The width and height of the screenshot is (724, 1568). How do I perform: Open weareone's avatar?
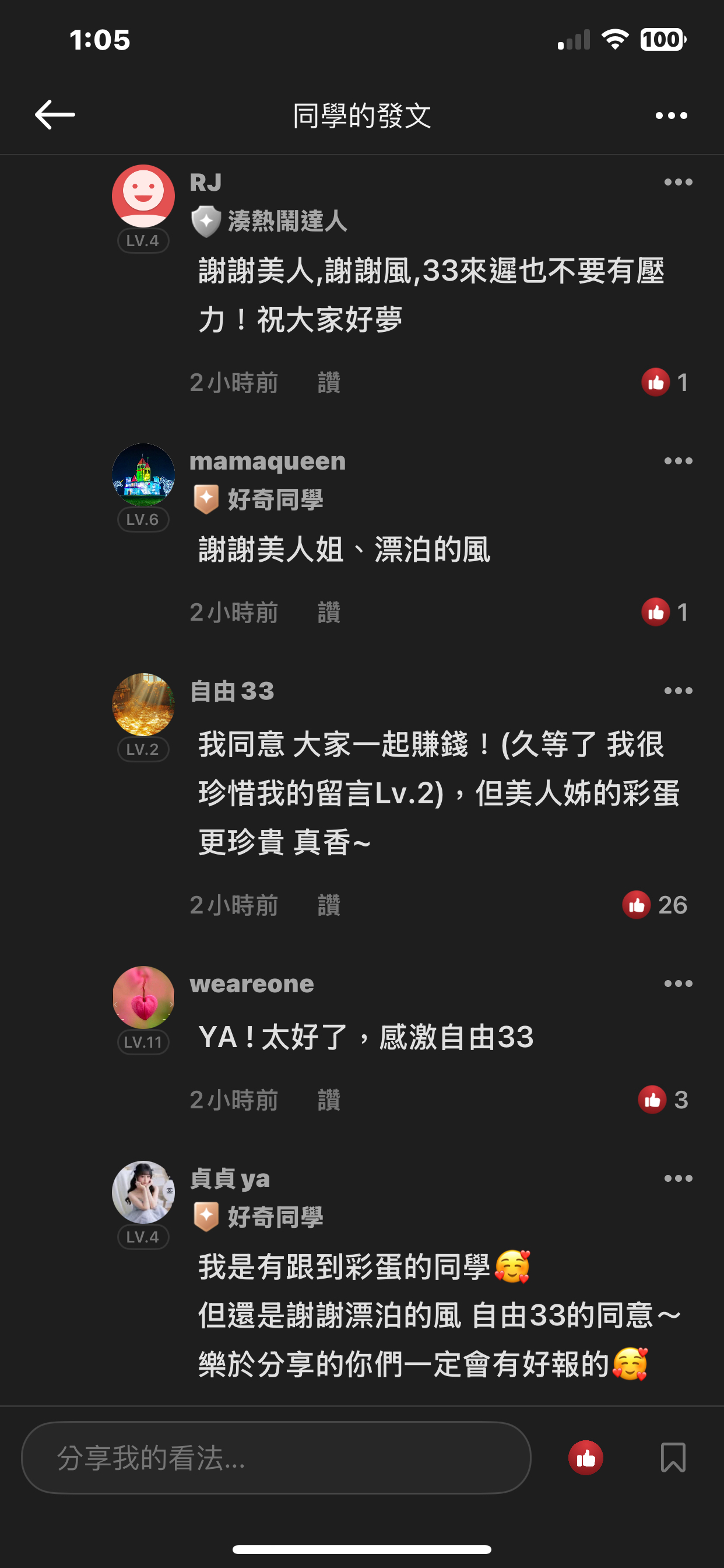coord(143,997)
